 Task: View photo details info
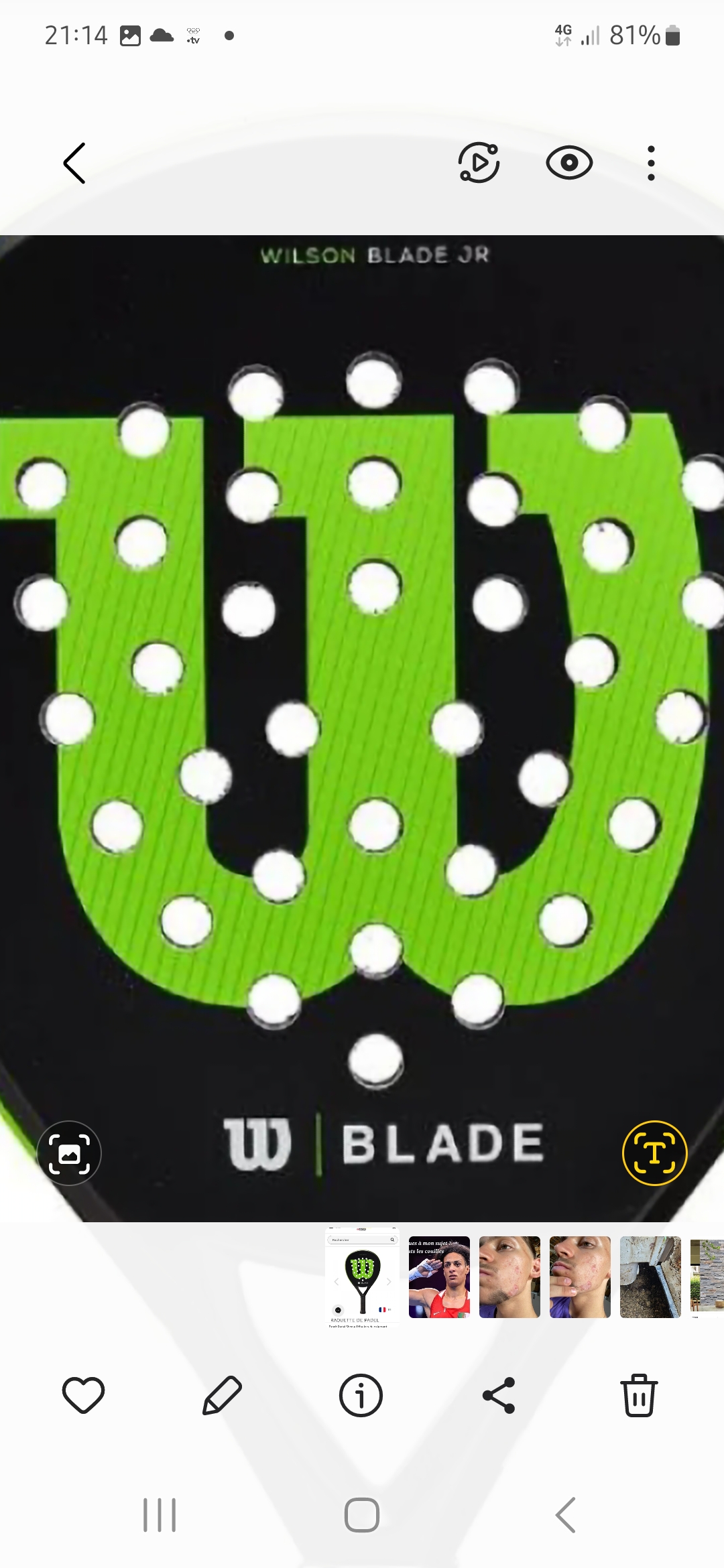(361, 1396)
